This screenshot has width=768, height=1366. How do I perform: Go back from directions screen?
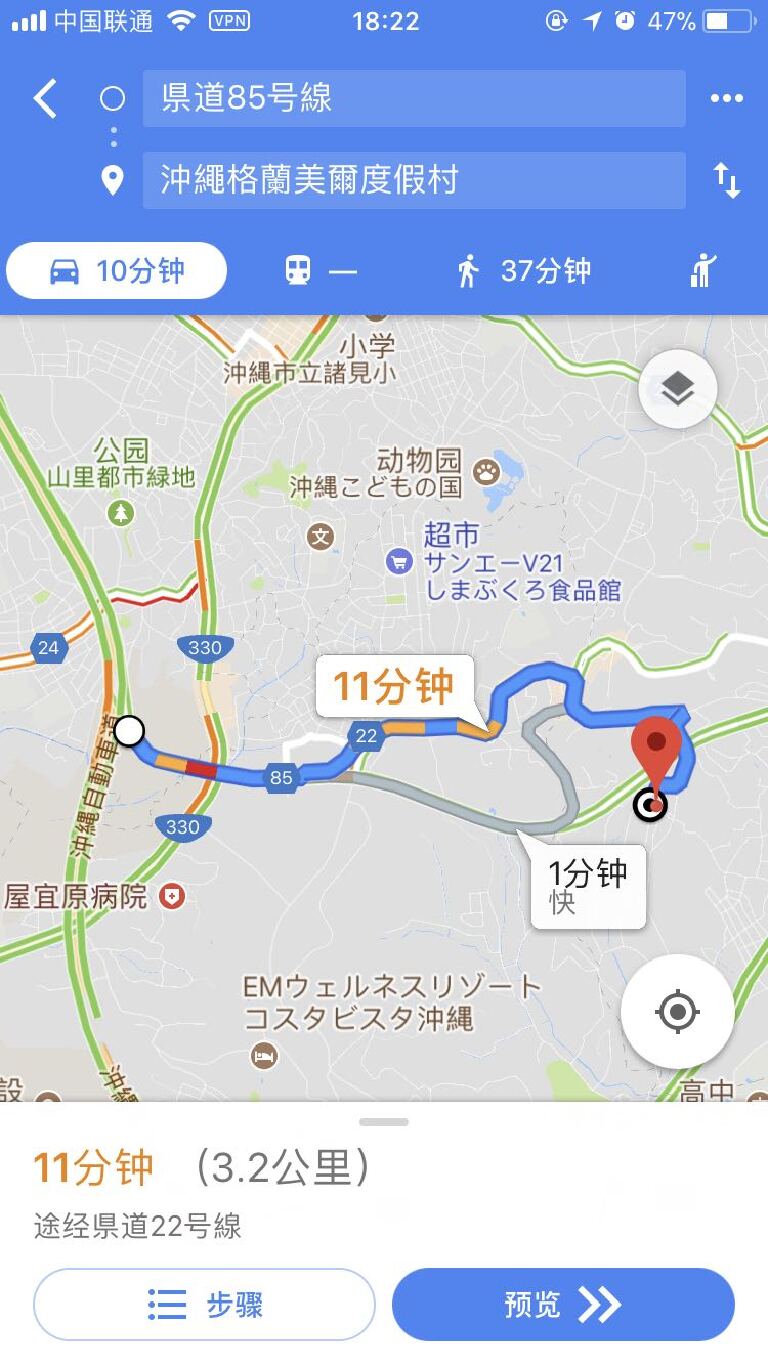pyautogui.click(x=45, y=99)
